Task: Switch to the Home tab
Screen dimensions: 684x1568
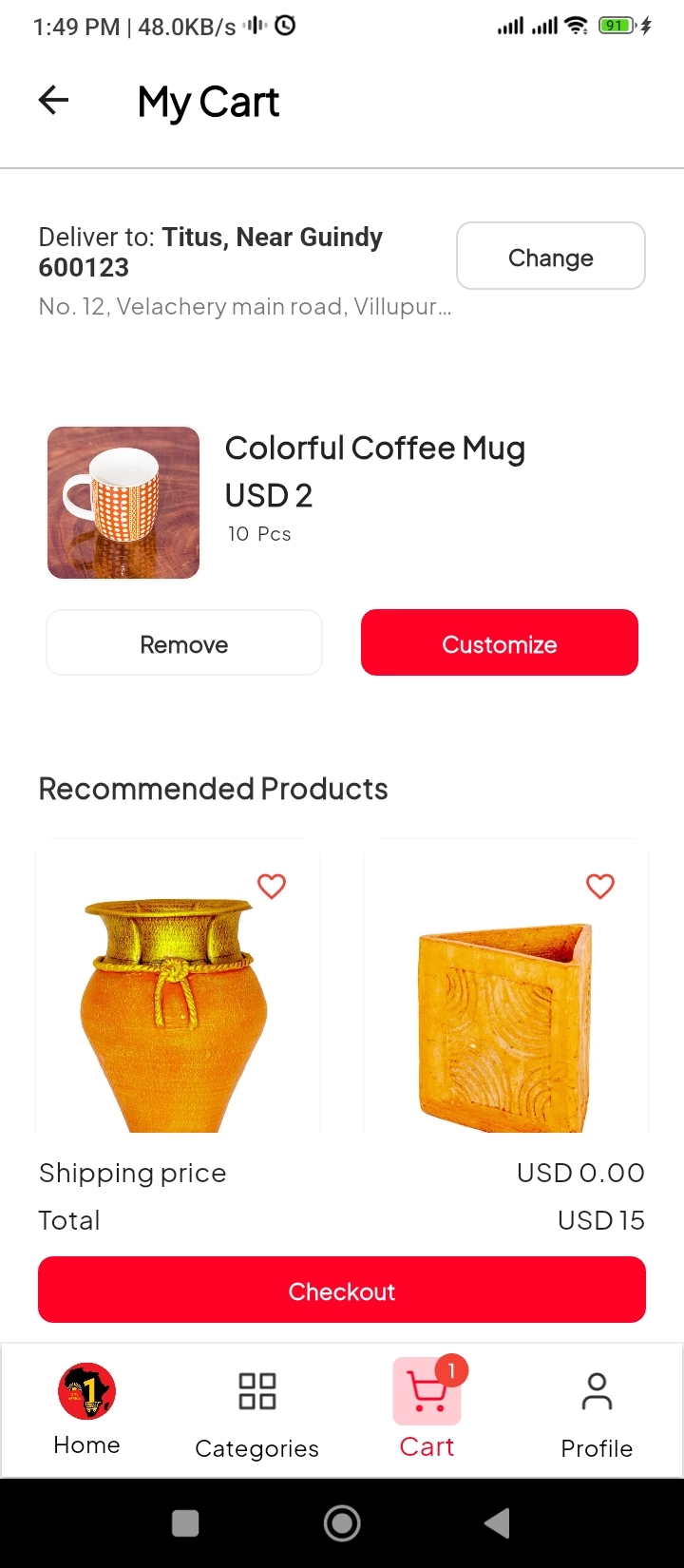Action: pos(86,1410)
